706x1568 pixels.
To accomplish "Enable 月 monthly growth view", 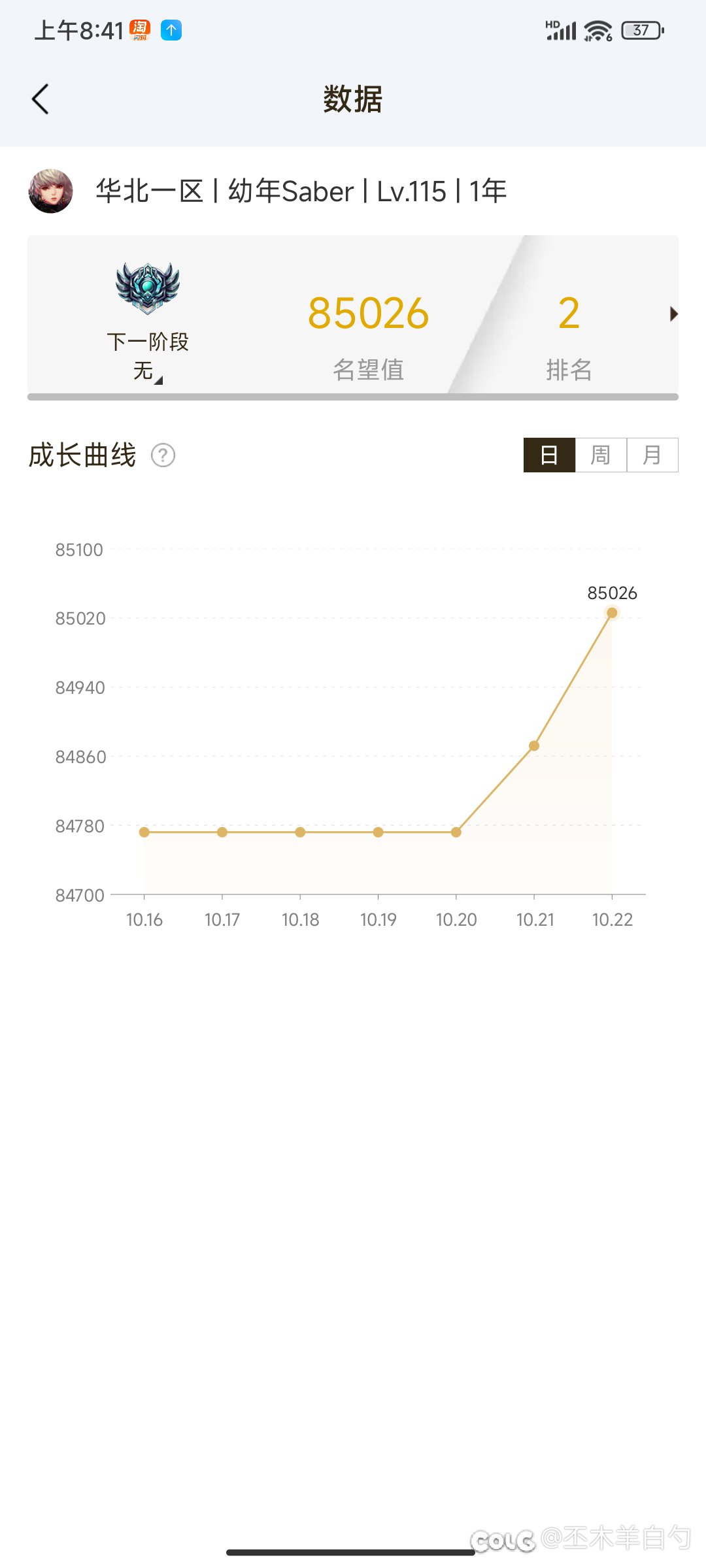I will tap(651, 454).
